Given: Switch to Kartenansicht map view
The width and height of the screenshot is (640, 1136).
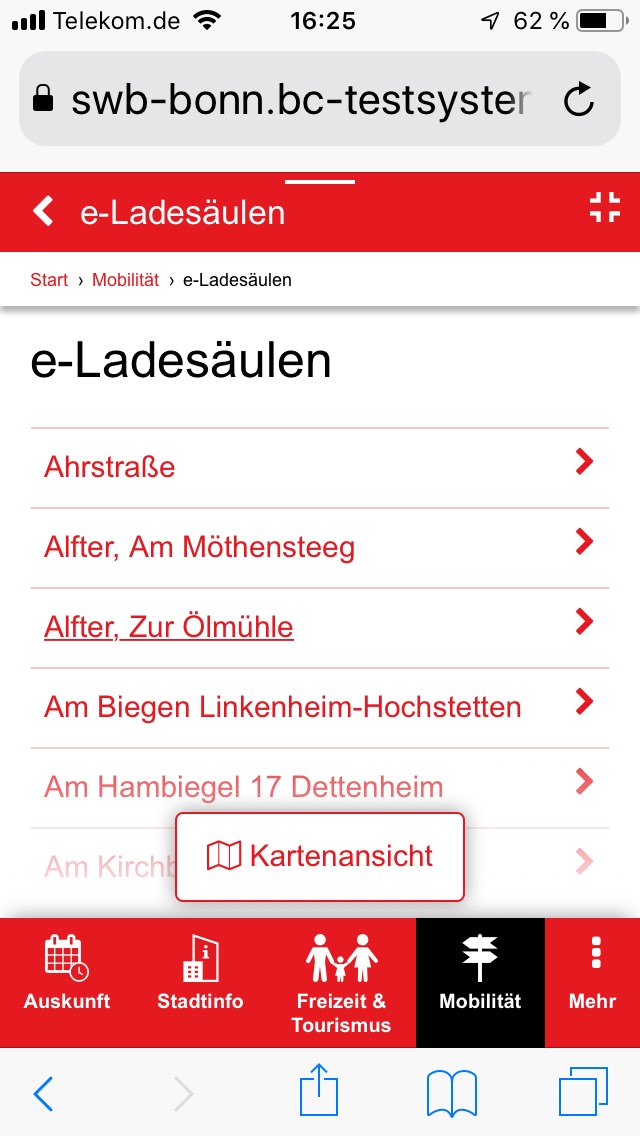Looking at the screenshot, I should tap(320, 856).
